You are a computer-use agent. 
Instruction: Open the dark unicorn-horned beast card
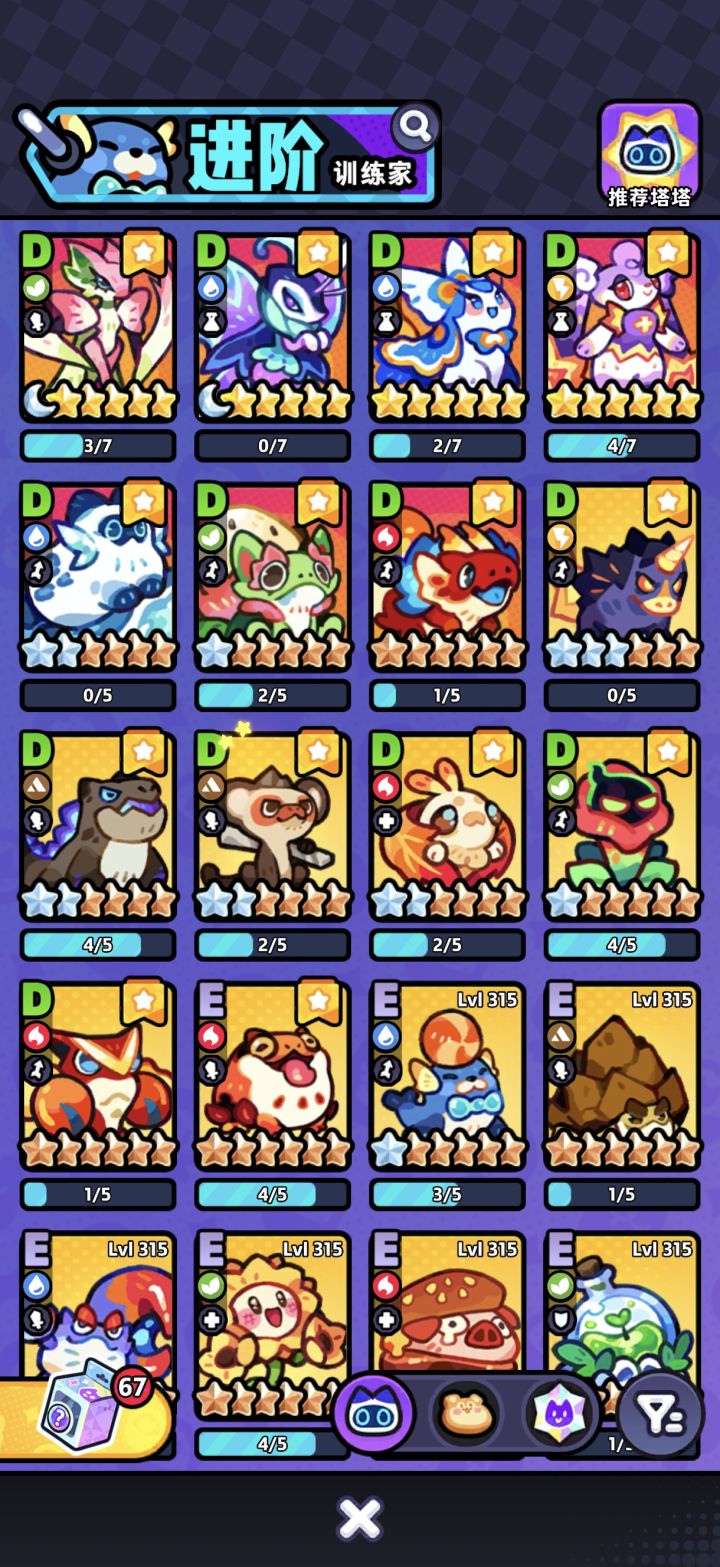(622, 577)
